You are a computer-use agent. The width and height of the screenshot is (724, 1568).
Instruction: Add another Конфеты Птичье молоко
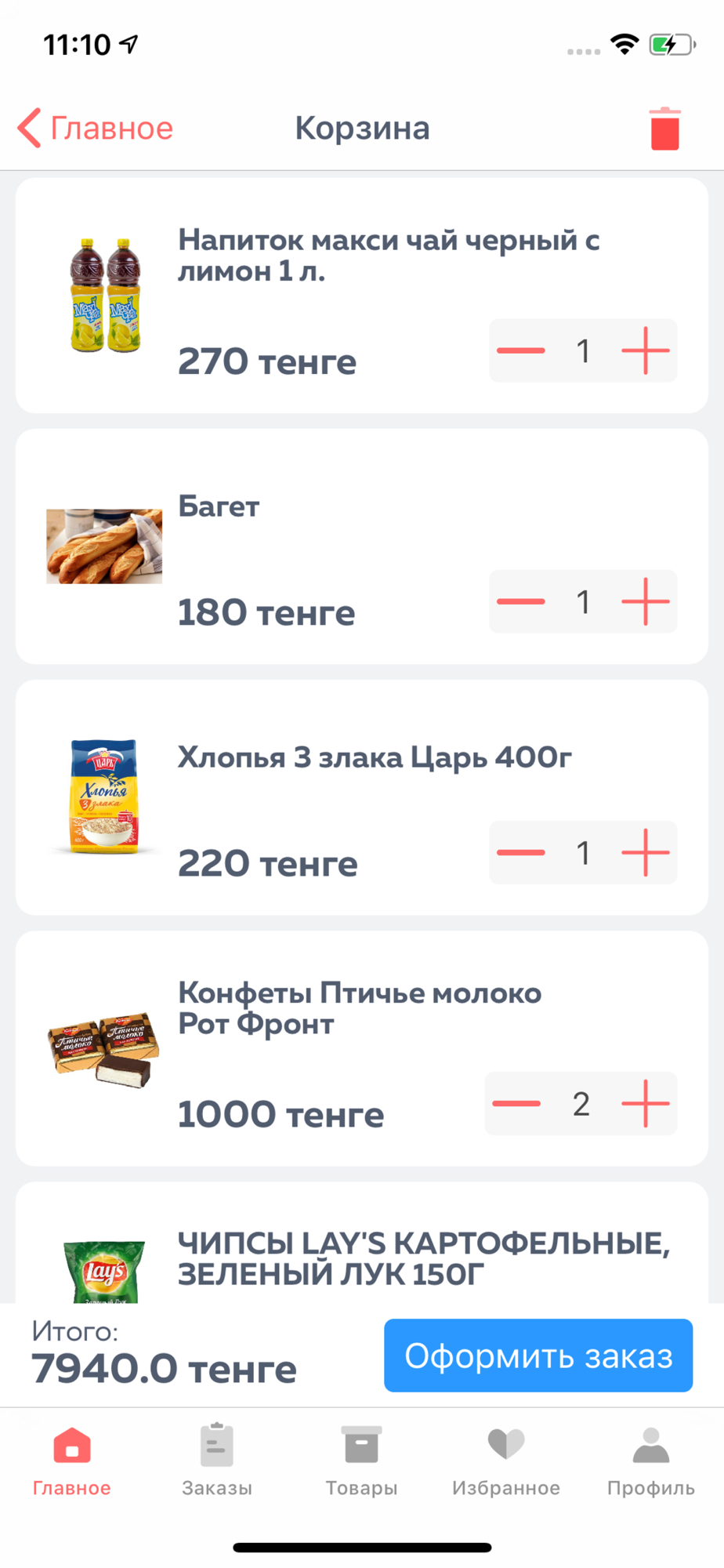click(645, 1103)
